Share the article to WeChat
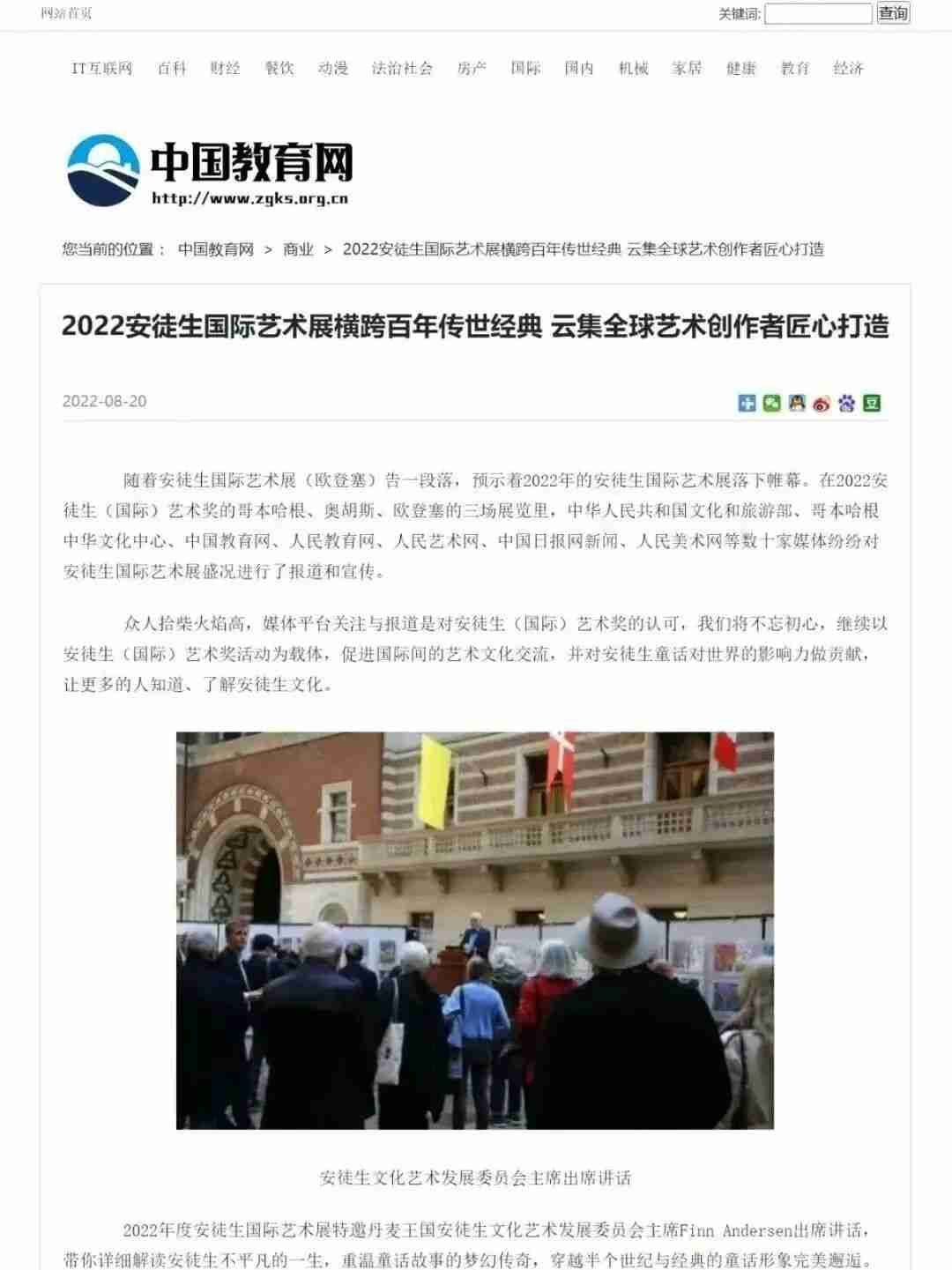 tap(772, 404)
